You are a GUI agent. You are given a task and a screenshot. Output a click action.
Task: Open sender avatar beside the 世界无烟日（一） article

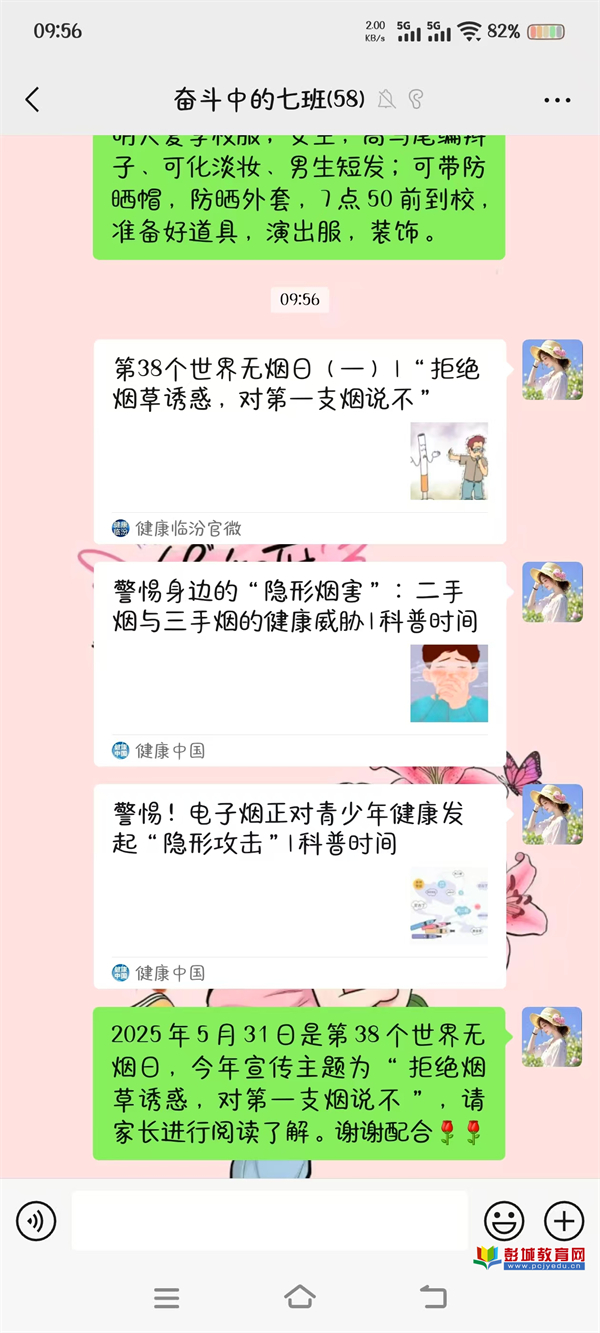(x=552, y=370)
